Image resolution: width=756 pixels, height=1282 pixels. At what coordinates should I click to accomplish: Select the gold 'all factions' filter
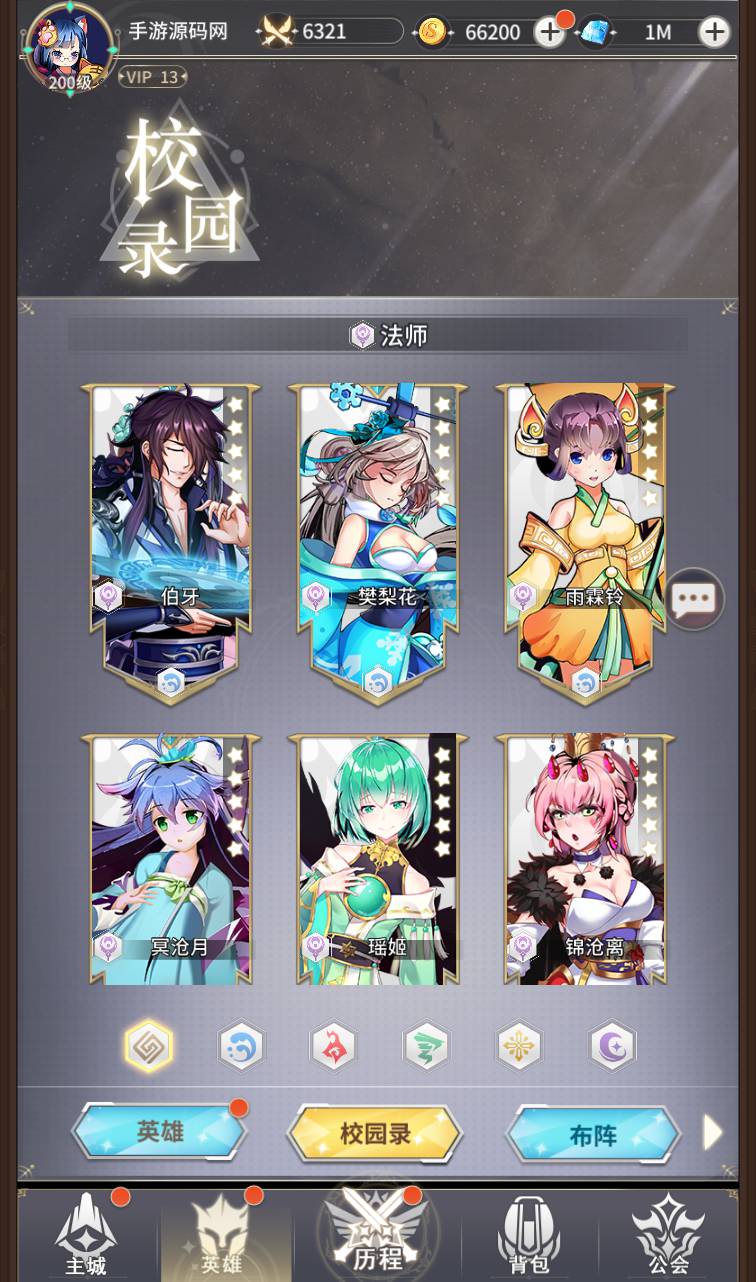tap(149, 1047)
